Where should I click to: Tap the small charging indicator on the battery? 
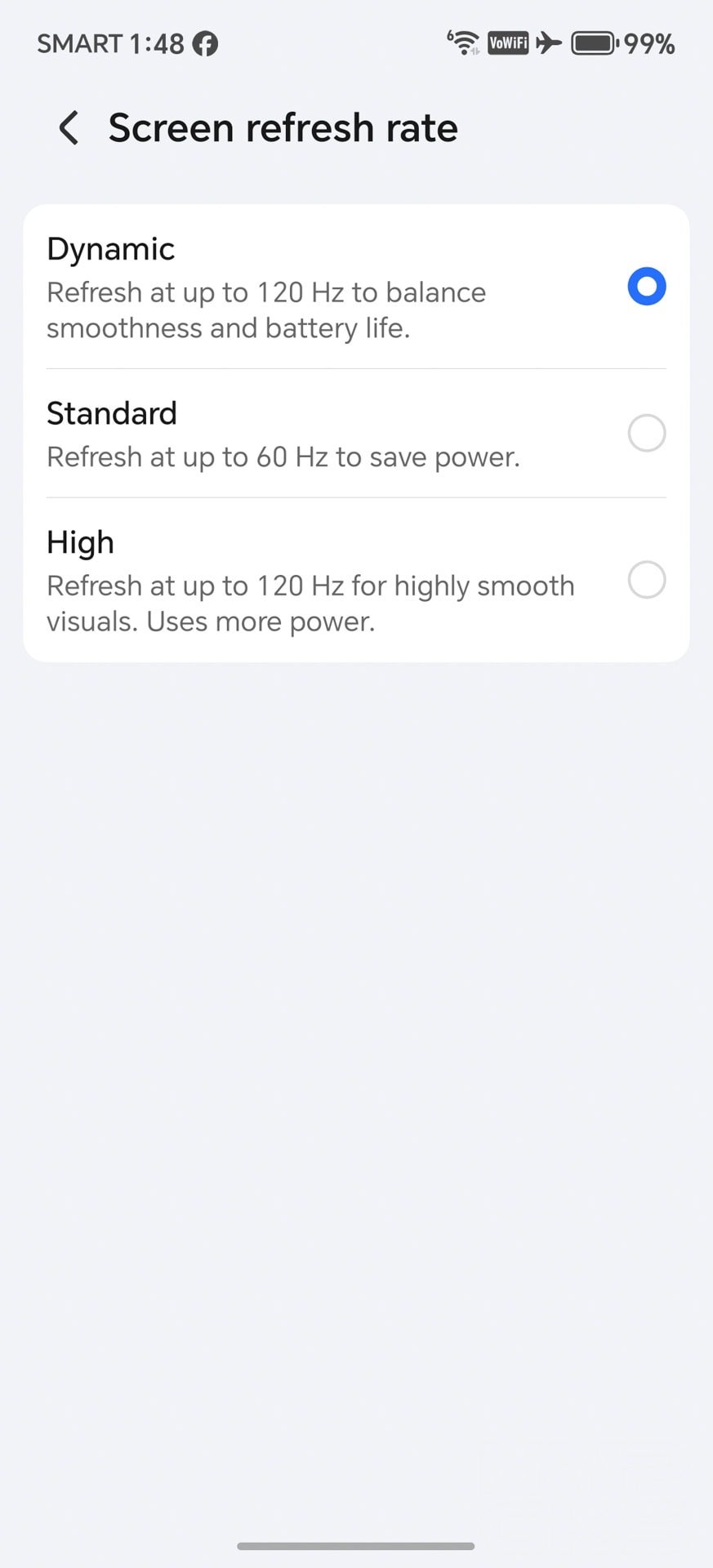pos(619,42)
